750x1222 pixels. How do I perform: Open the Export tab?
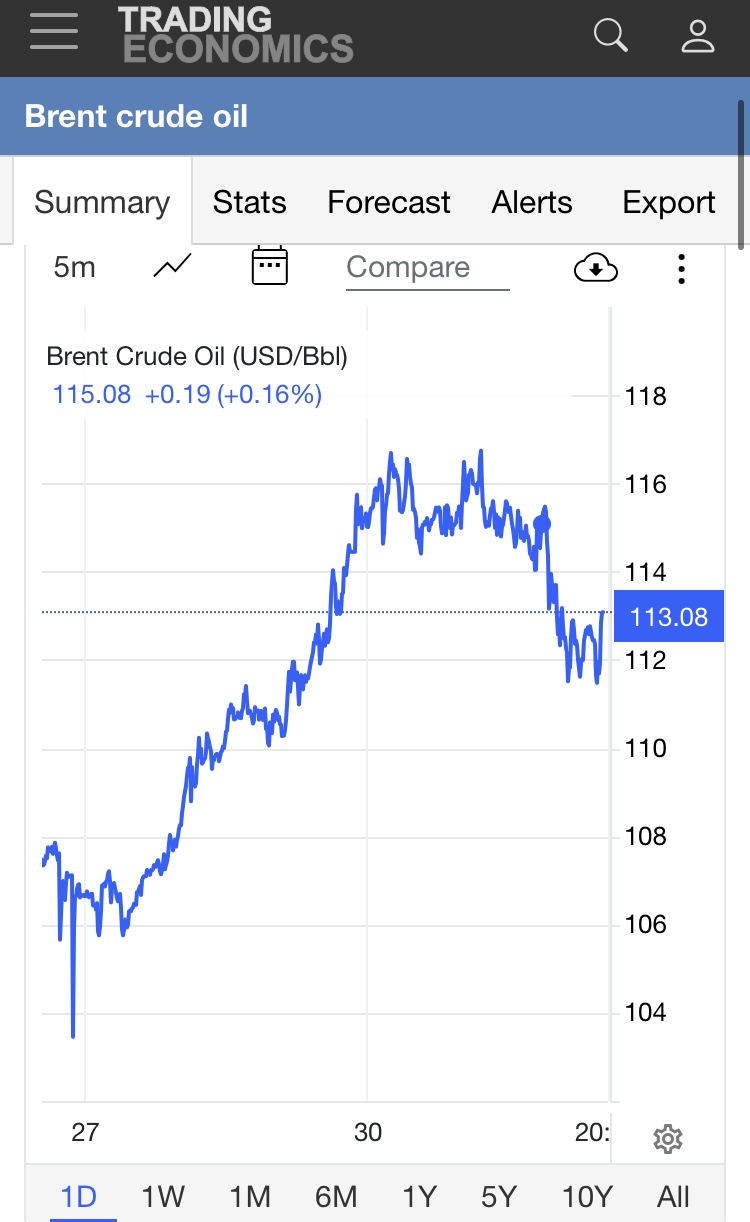pos(668,202)
